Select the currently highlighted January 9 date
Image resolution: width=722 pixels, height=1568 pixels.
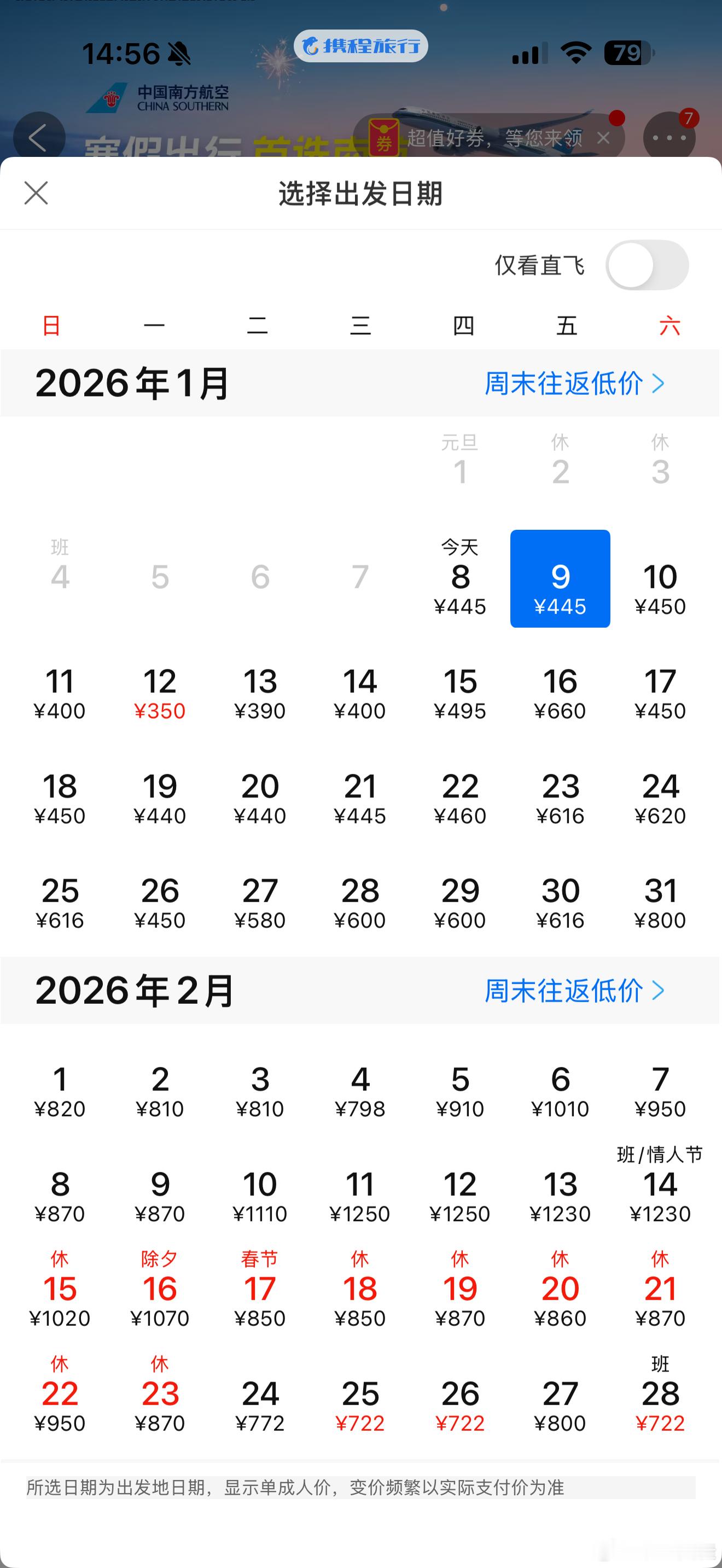pyautogui.click(x=560, y=578)
